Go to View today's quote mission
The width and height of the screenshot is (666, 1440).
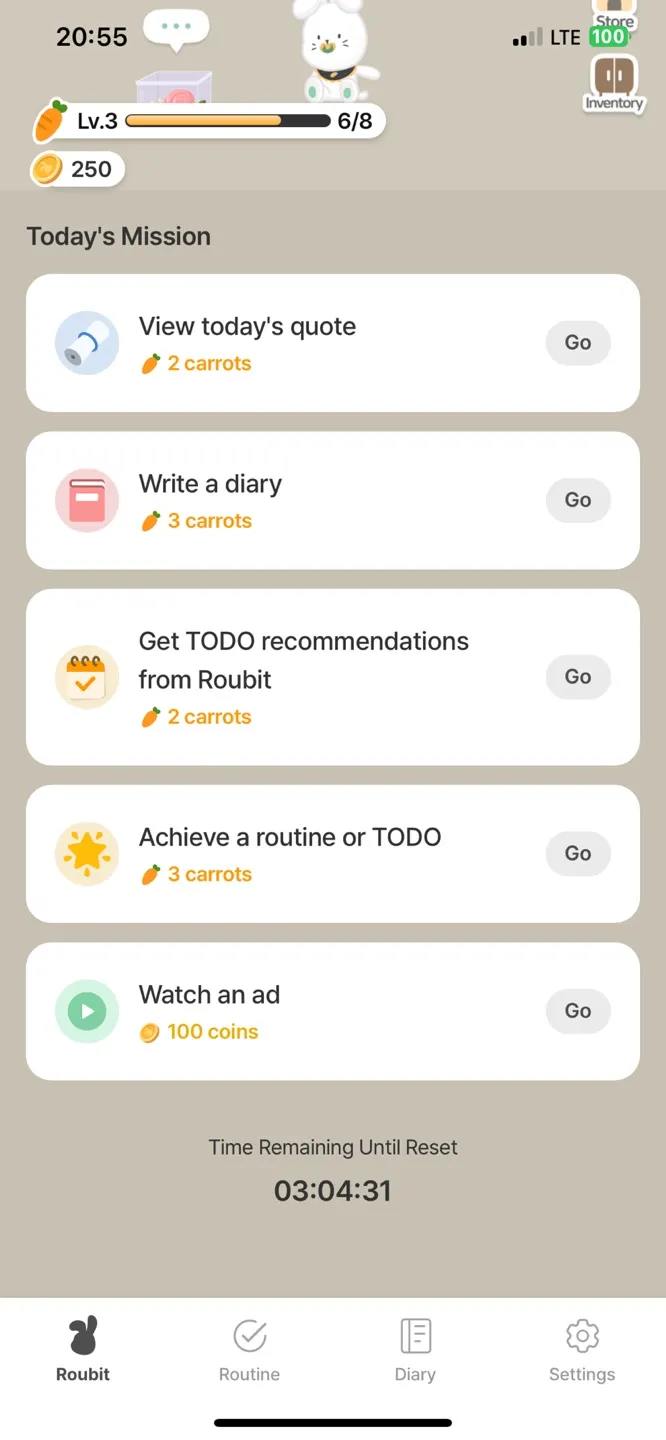tap(577, 343)
